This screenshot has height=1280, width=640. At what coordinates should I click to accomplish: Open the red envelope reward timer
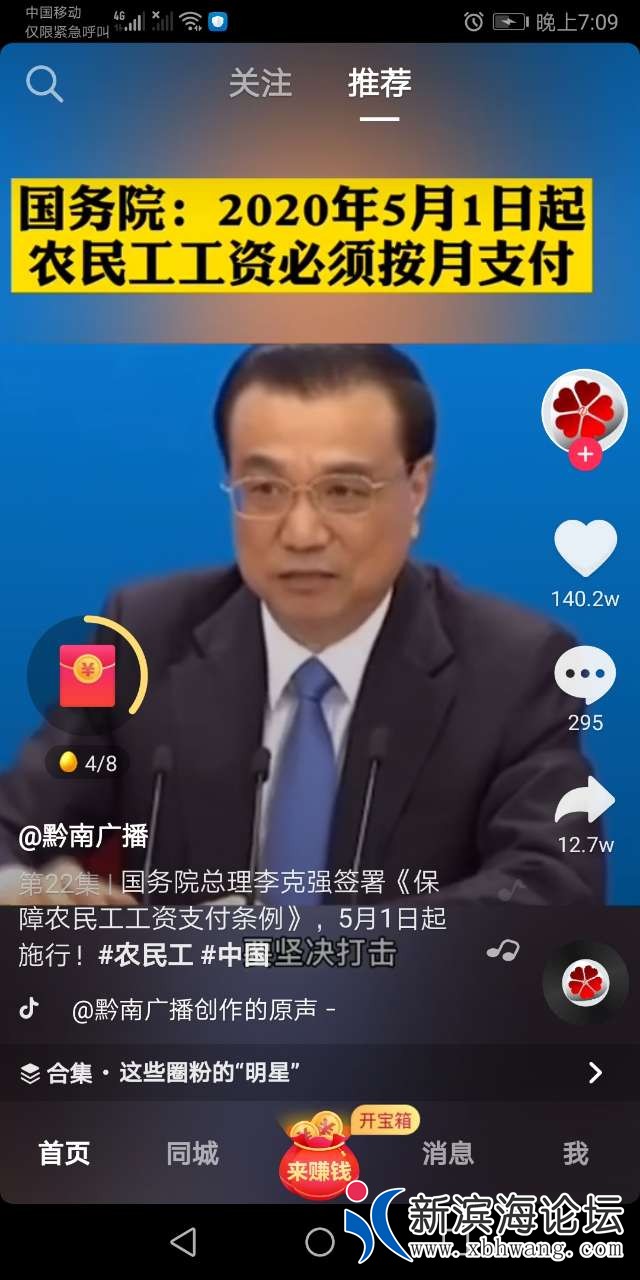(87, 676)
